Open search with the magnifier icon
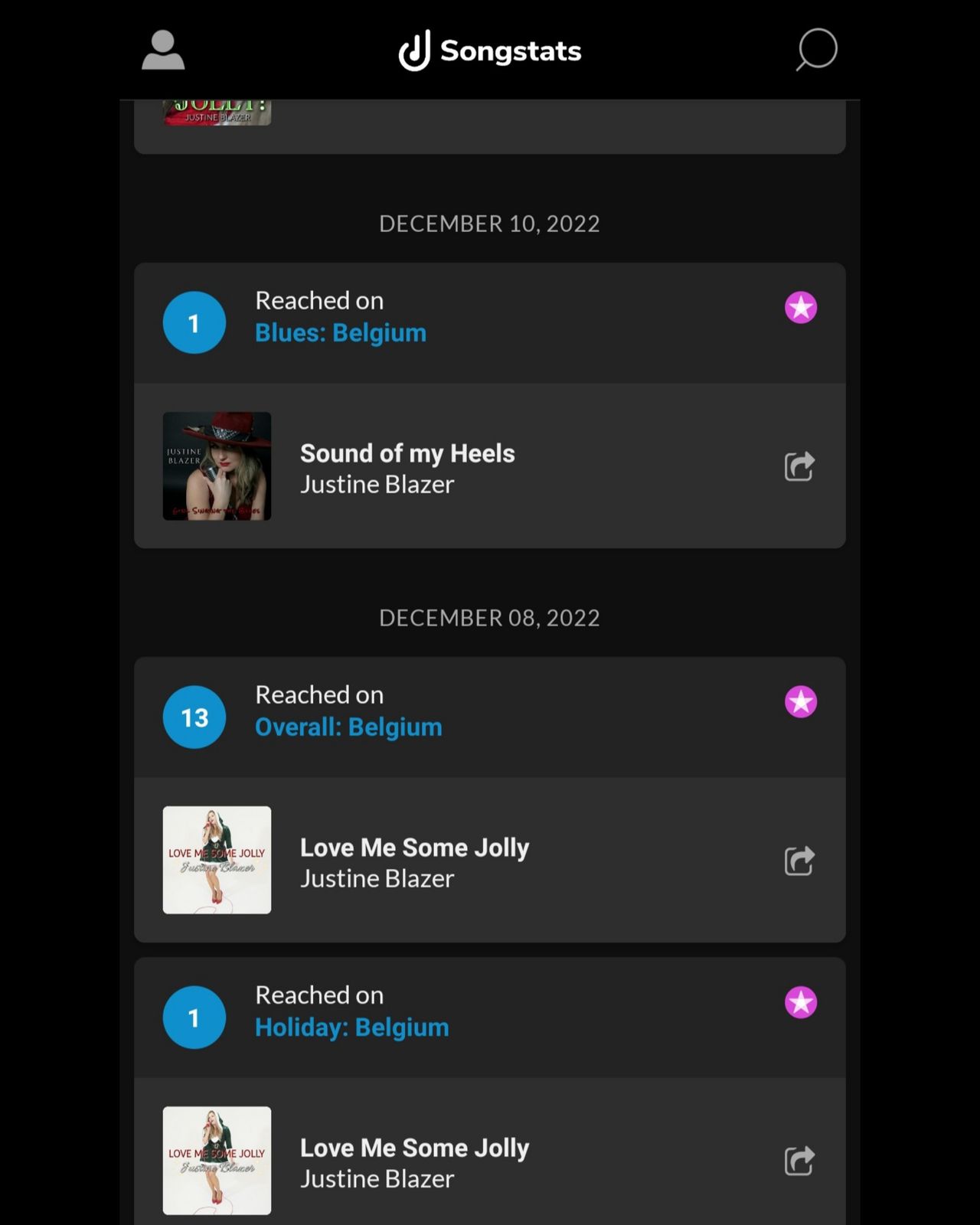This screenshot has height=1225, width=980. (x=816, y=50)
